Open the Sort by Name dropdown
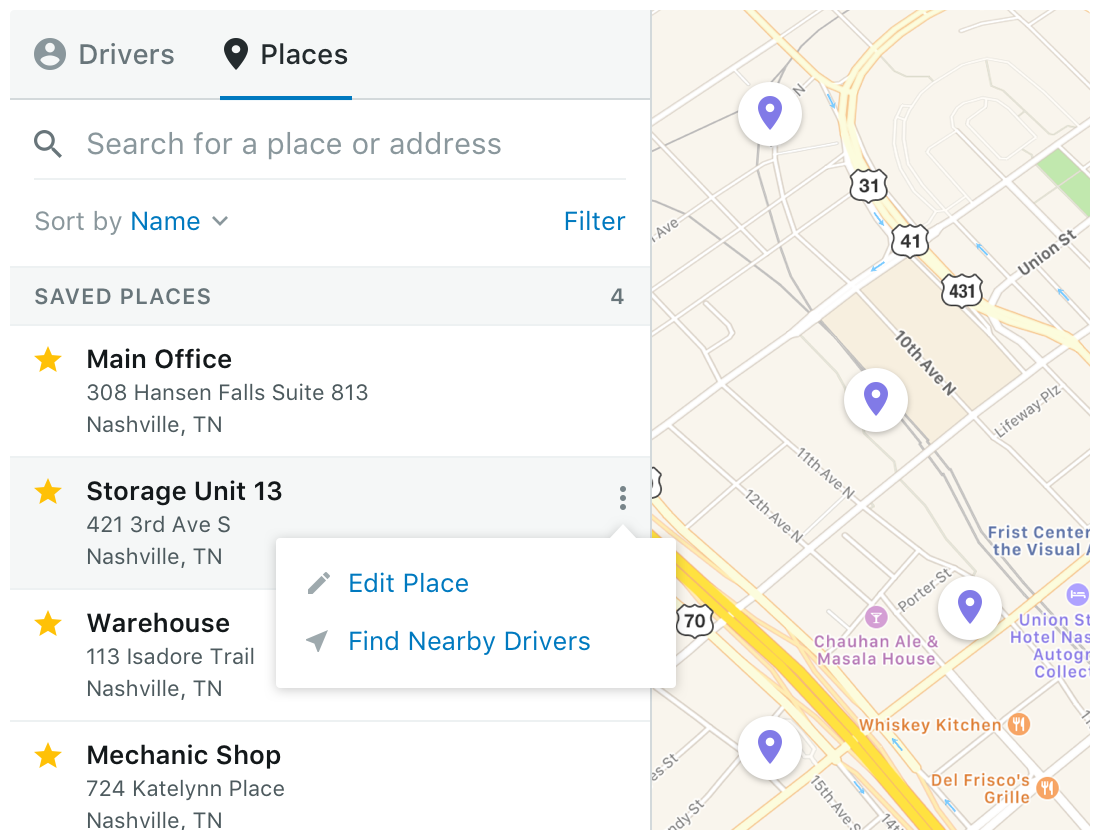Screen dimensions: 1100x840 point(178,221)
